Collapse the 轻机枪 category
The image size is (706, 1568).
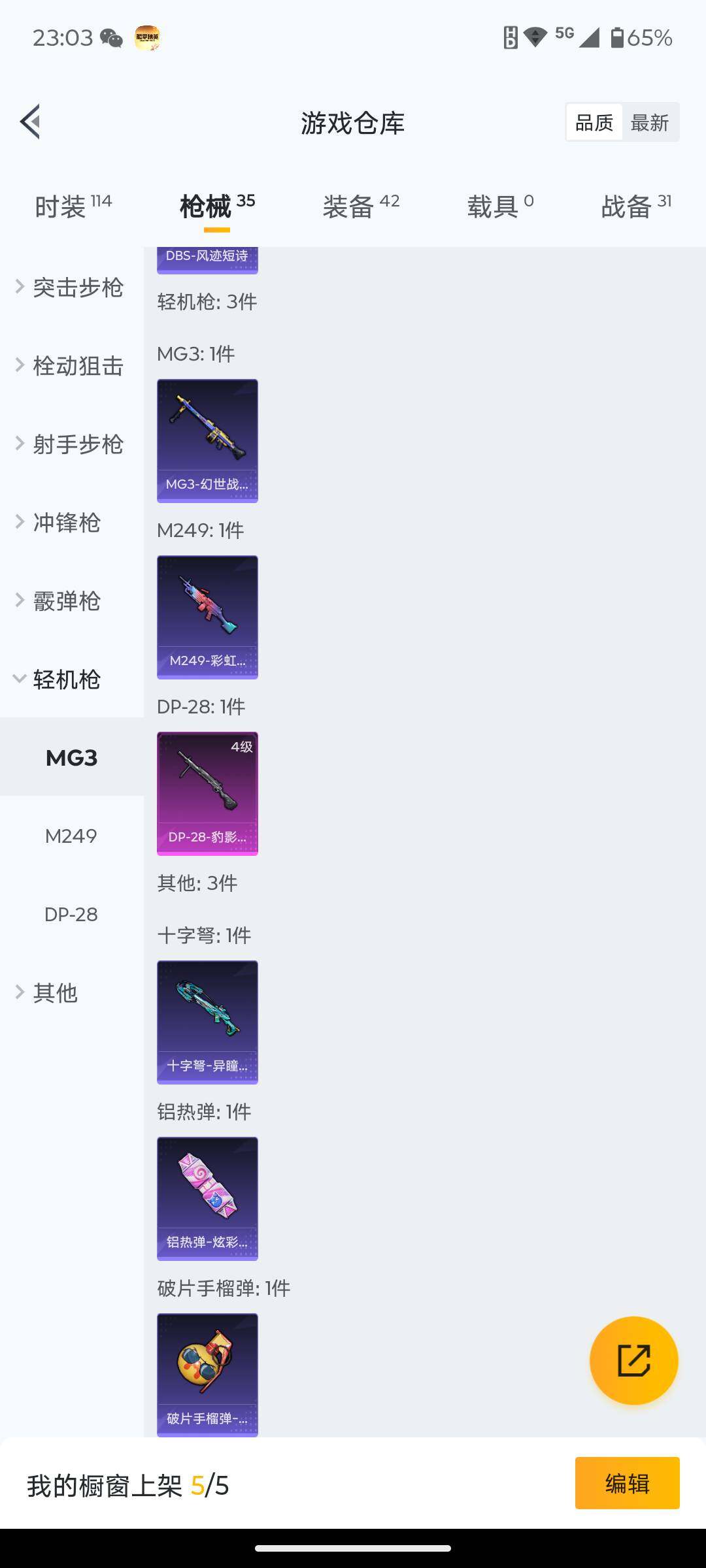coord(65,679)
